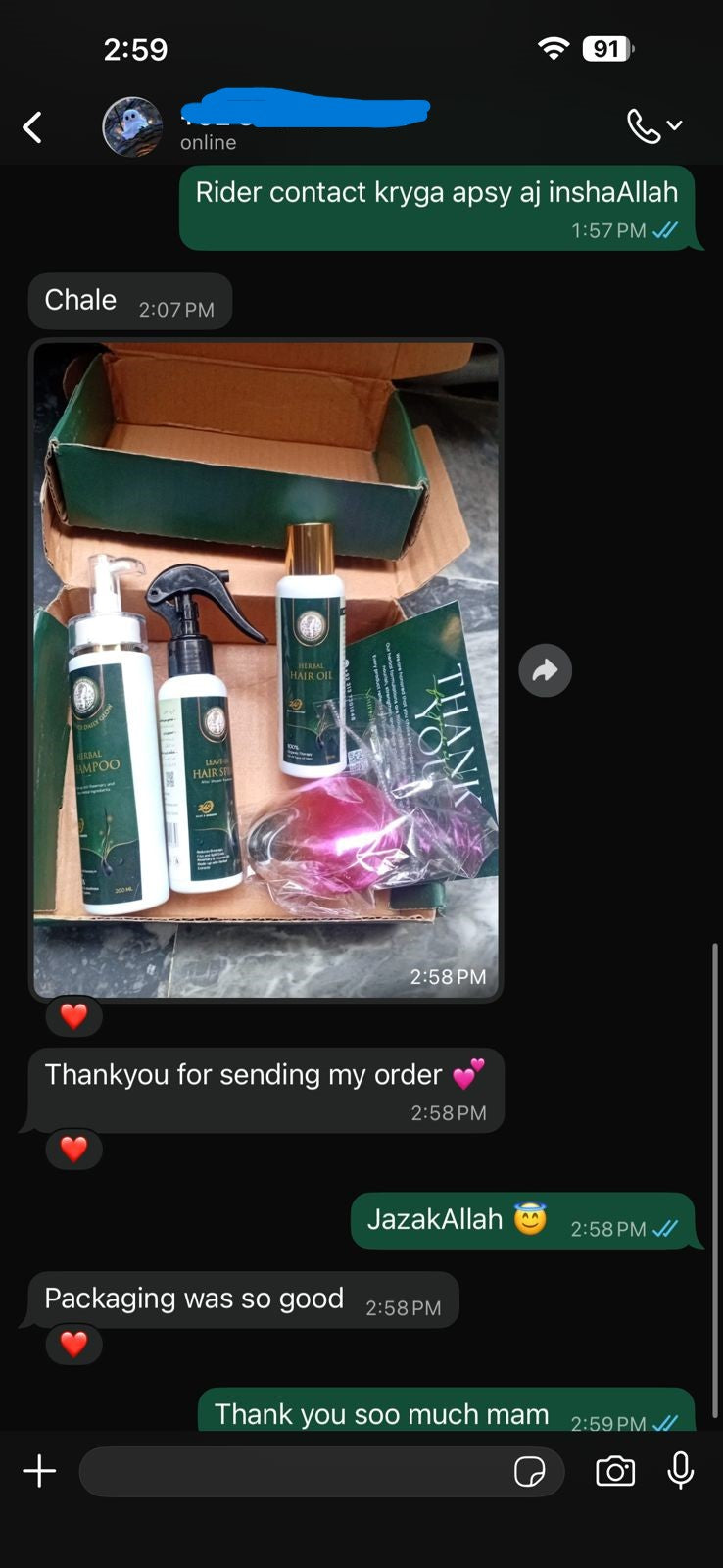Record a voice message
Image resolution: width=723 pixels, height=1568 pixels.
click(x=681, y=1471)
